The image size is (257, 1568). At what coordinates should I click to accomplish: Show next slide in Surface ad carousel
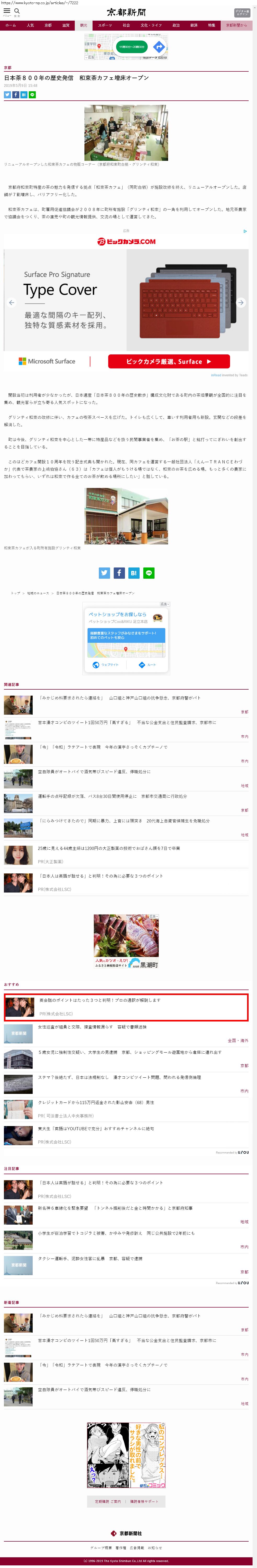pyautogui.click(x=241, y=303)
